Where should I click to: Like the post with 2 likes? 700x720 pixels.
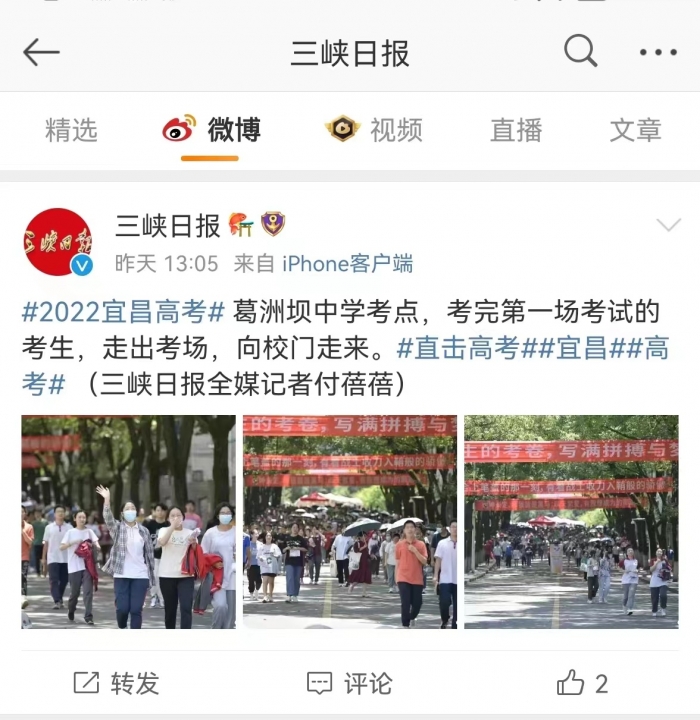point(582,684)
